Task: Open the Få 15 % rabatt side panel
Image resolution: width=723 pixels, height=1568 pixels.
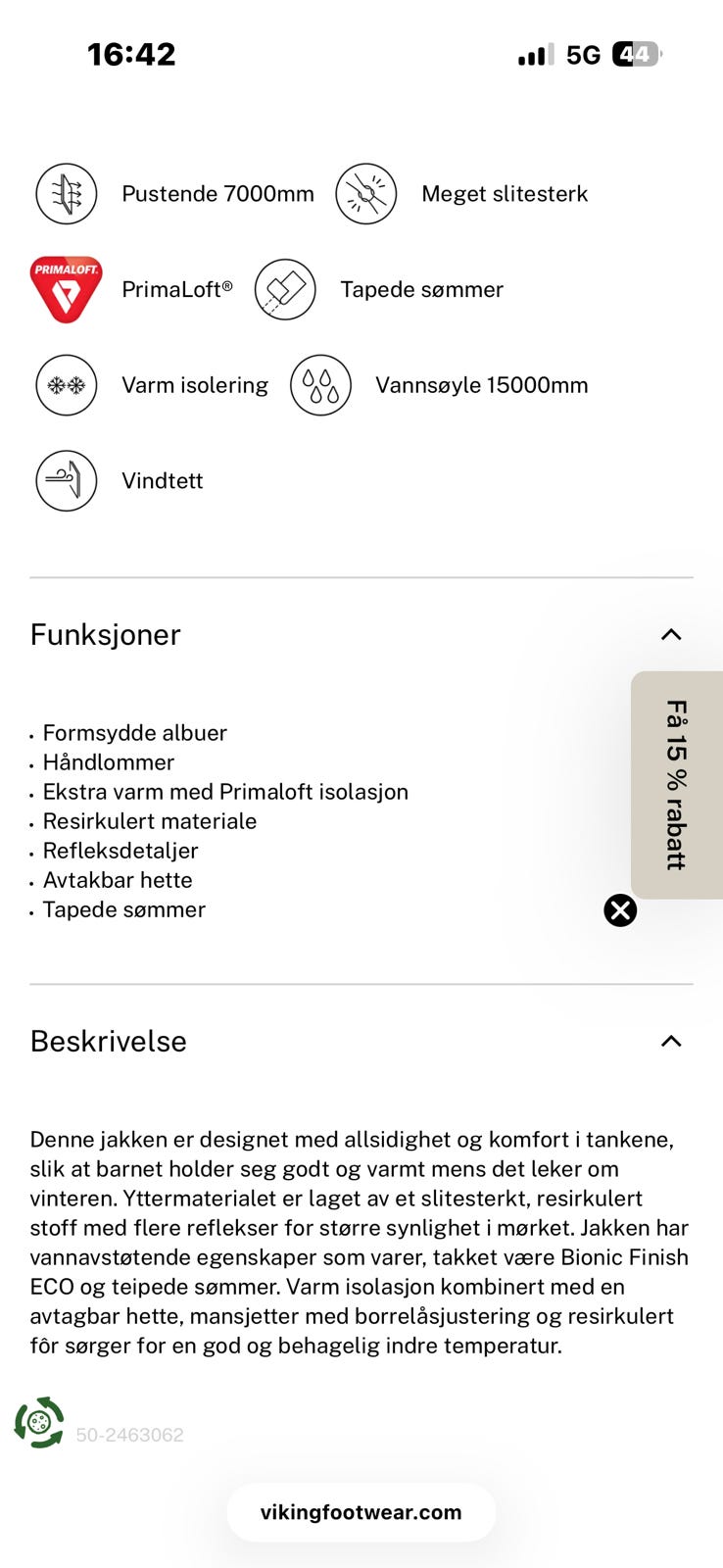Action: (x=676, y=784)
